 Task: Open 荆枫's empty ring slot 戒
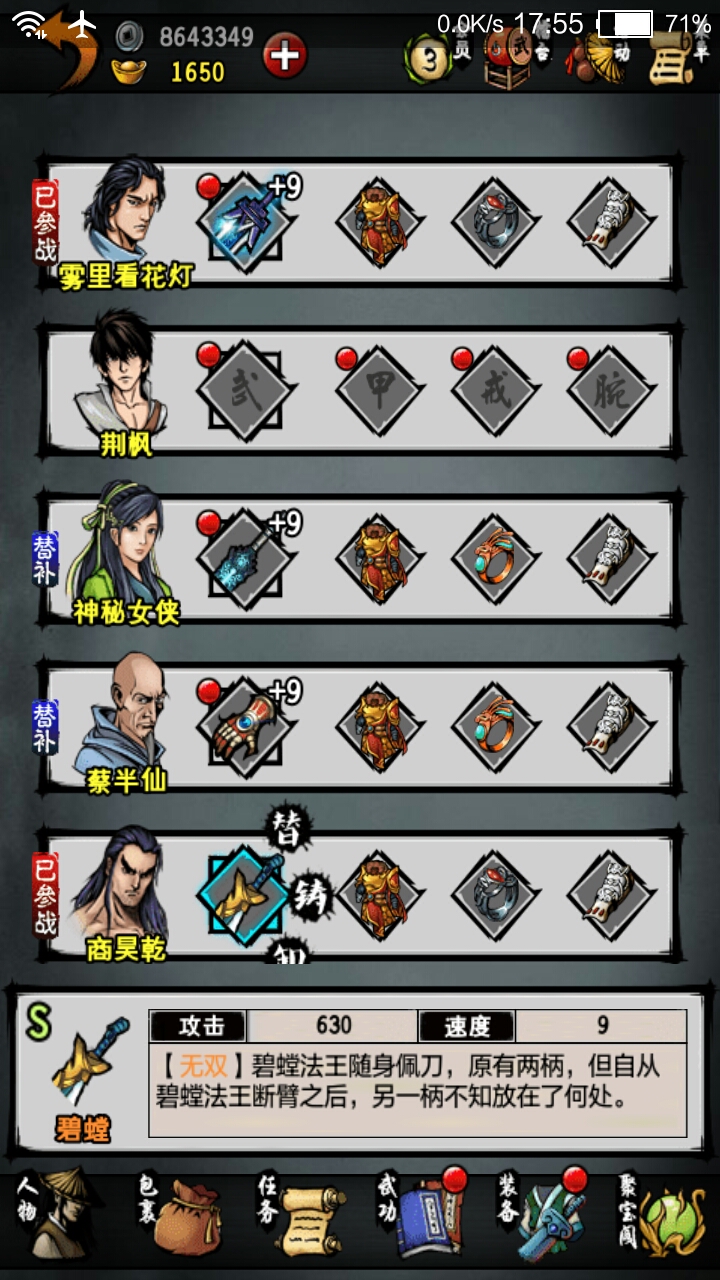[x=497, y=390]
